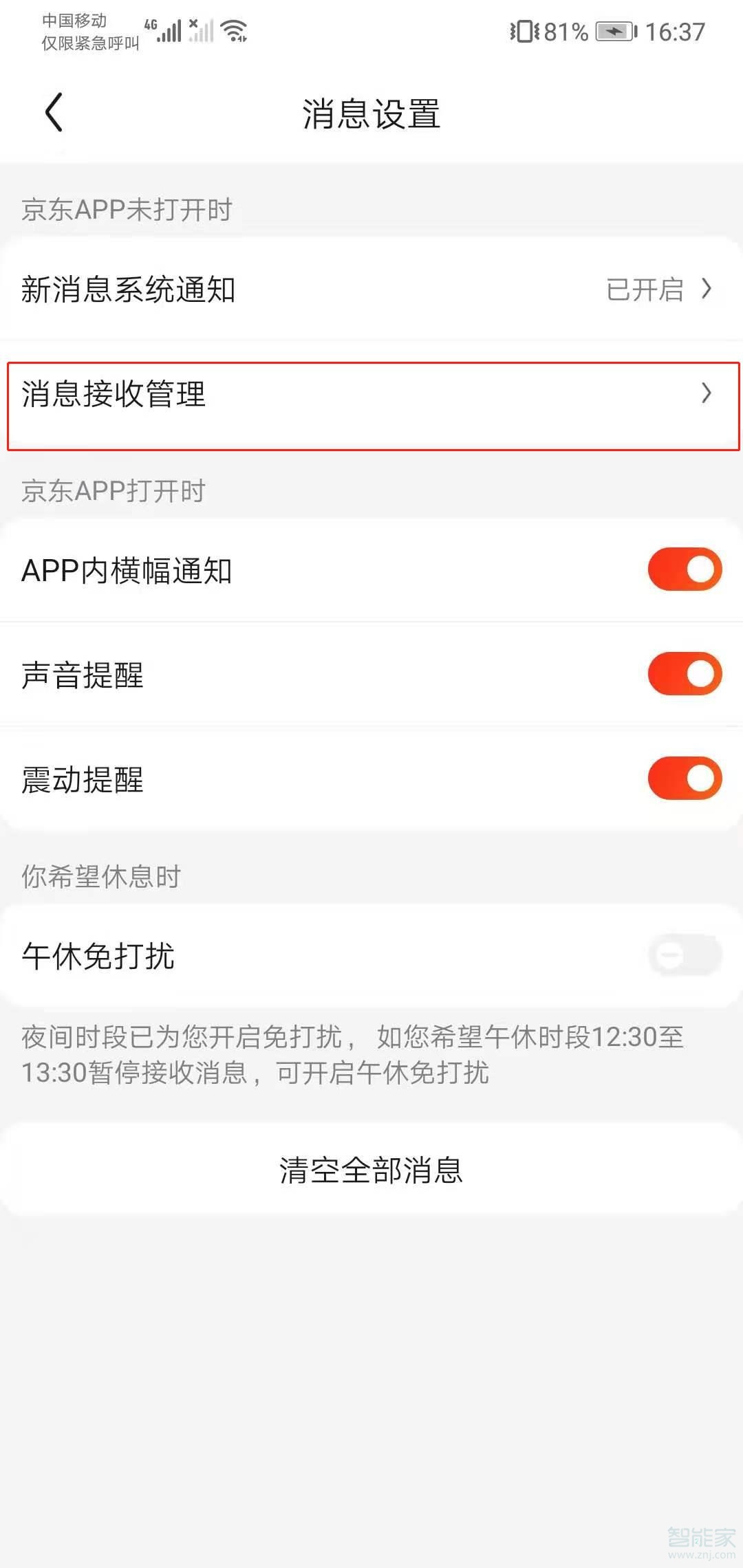Image resolution: width=743 pixels, height=1568 pixels.
Task: Select the 消息设置 title bar
Action: click(x=371, y=114)
